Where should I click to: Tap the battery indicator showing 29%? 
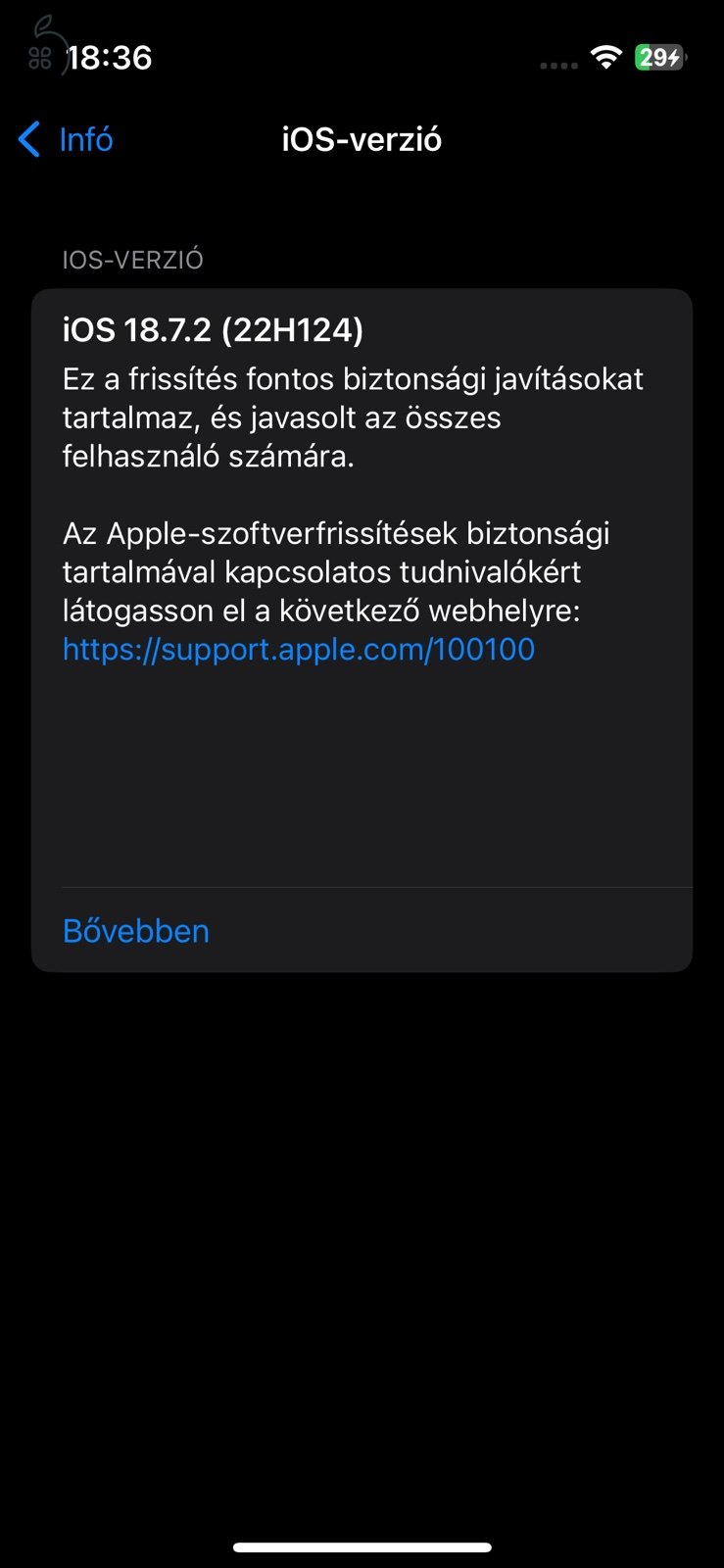(x=660, y=58)
